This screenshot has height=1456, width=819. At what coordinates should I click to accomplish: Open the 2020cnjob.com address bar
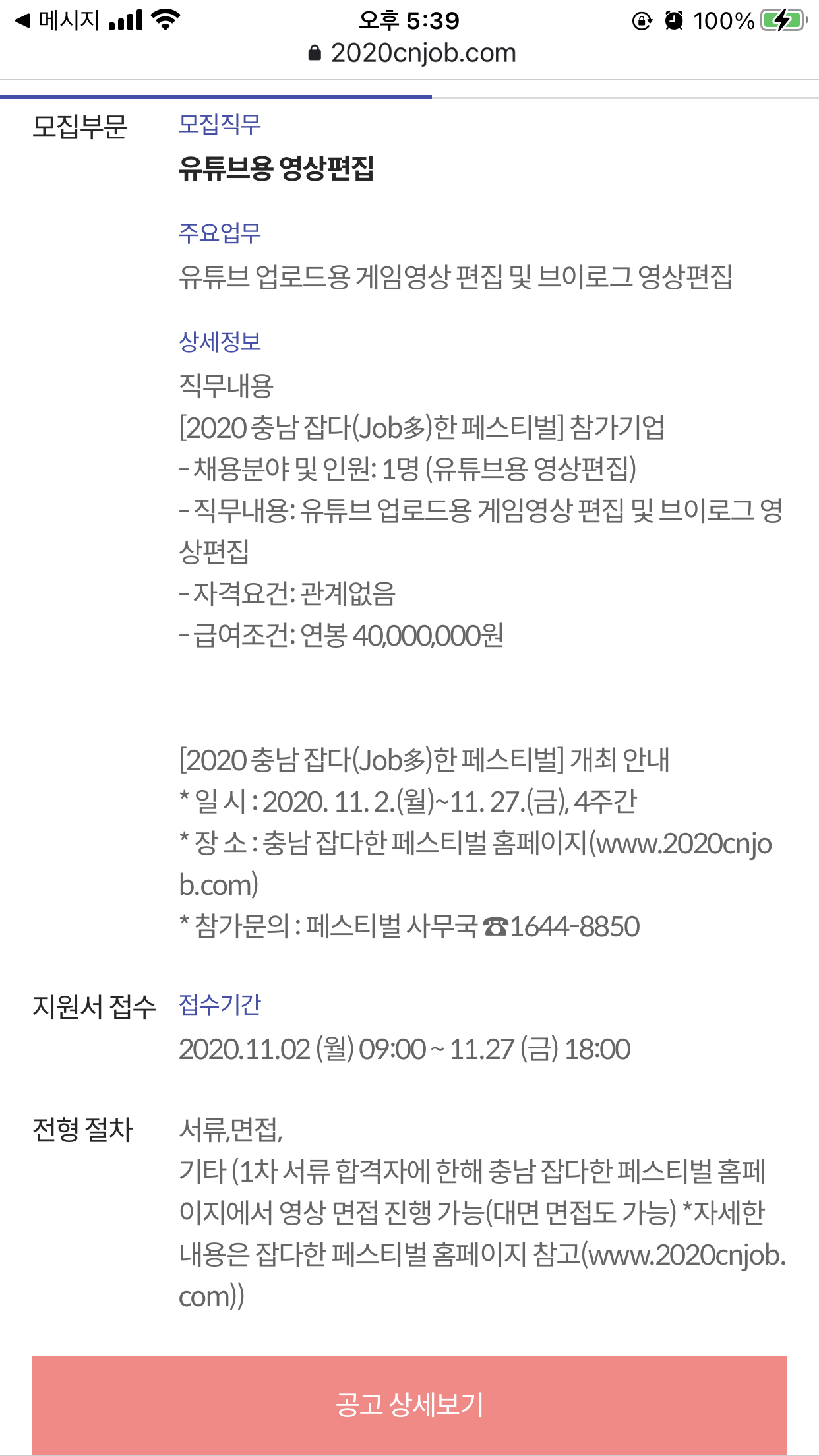[x=411, y=53]
